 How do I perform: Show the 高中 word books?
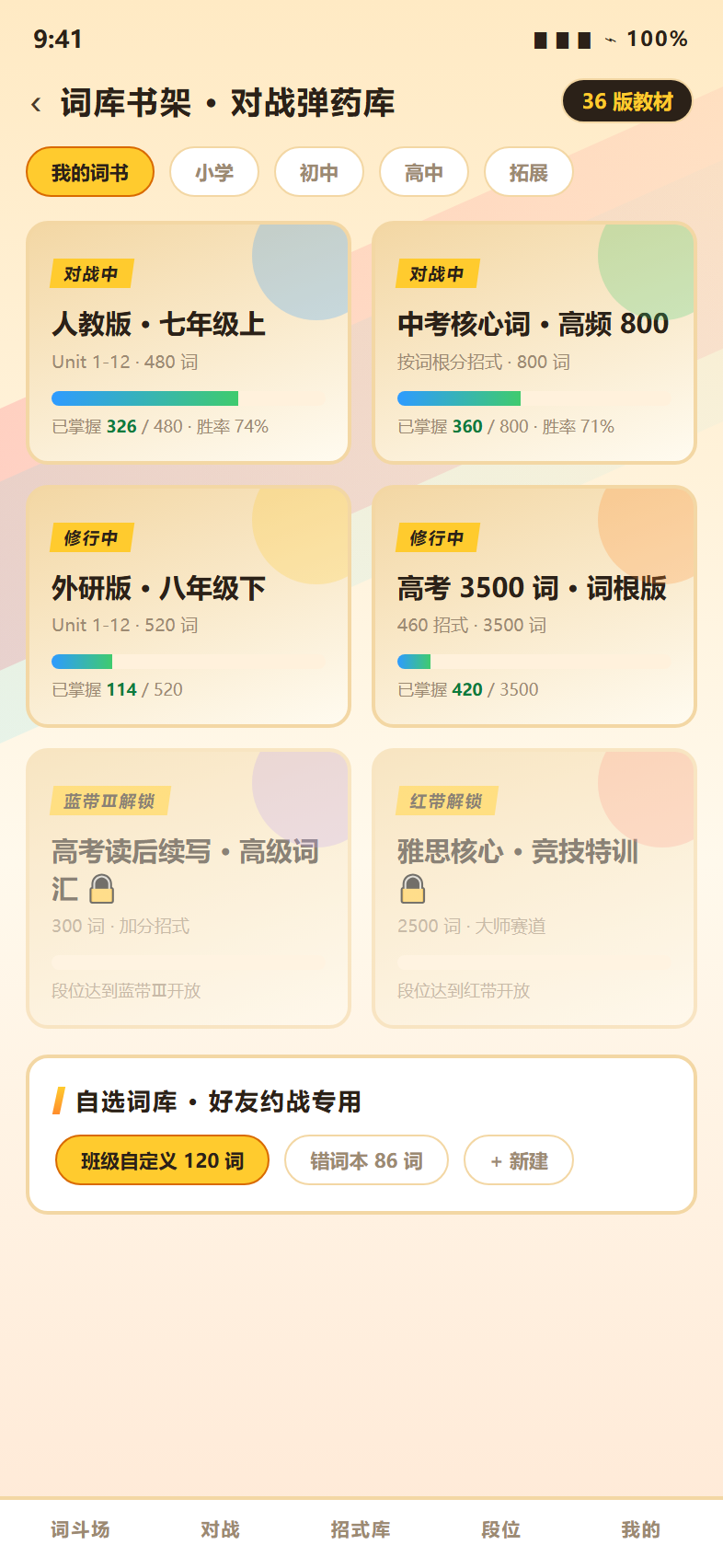click(x=424, y=172)
